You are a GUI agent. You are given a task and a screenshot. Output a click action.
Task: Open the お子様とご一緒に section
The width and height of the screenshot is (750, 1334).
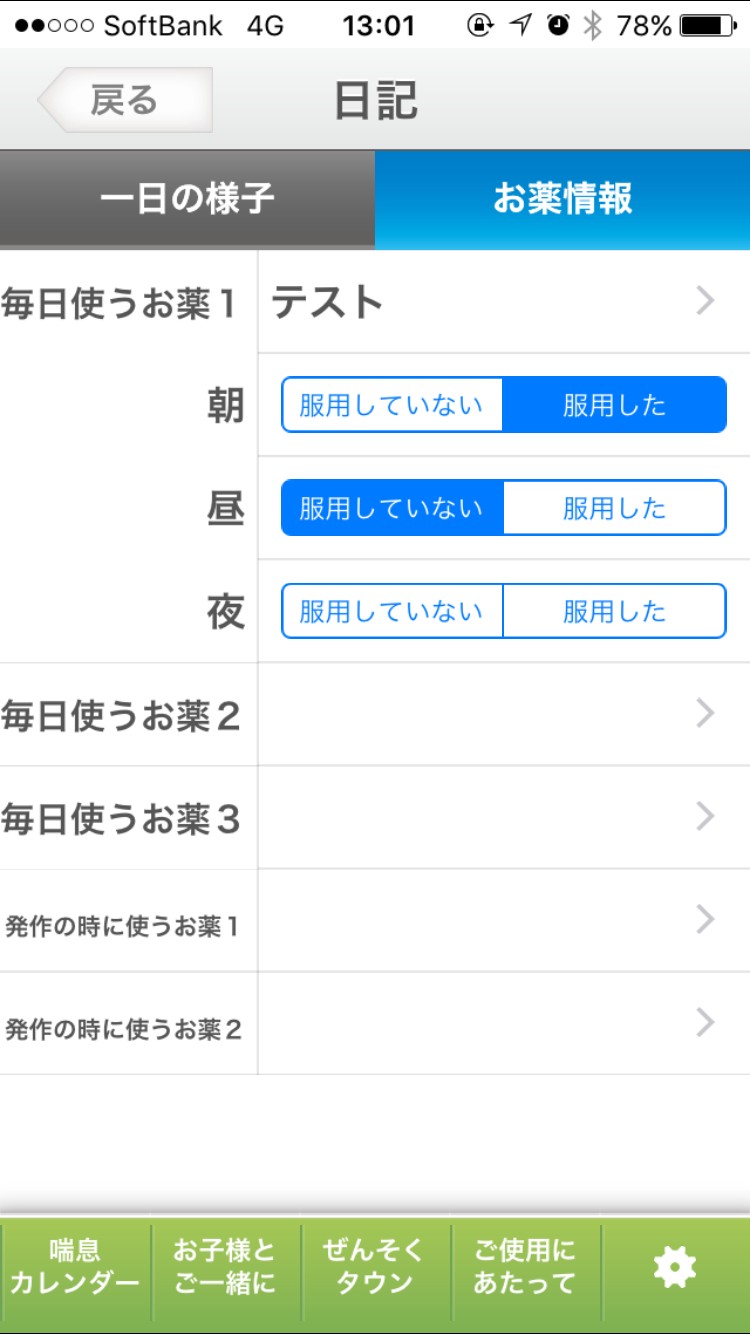tap(225, 1268)
